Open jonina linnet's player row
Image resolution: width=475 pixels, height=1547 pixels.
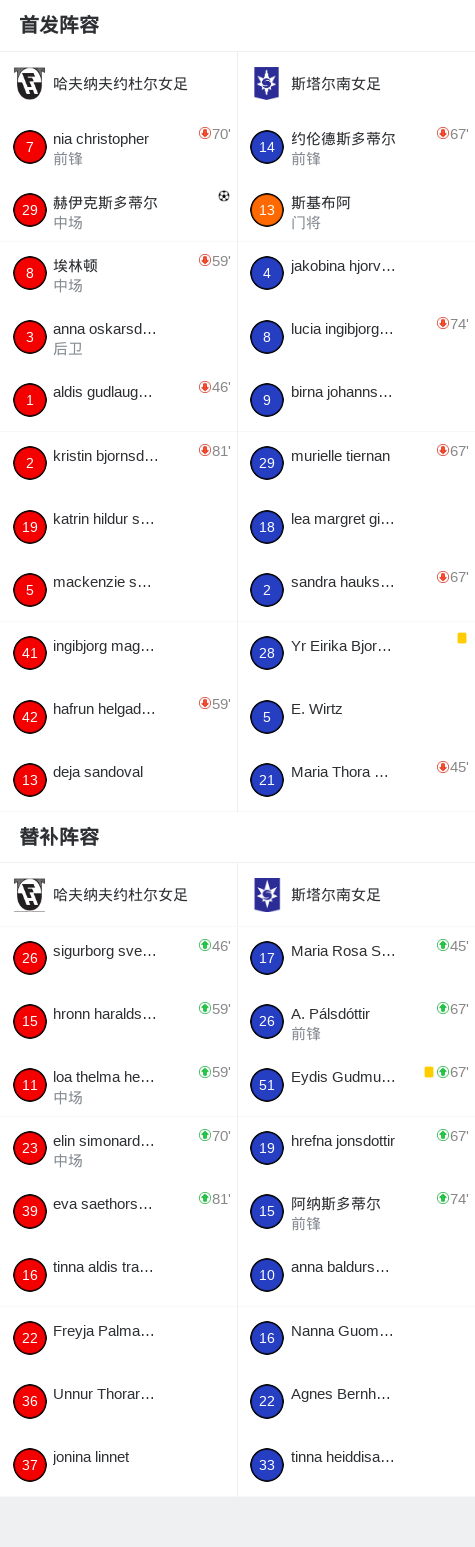point(118,1465)
